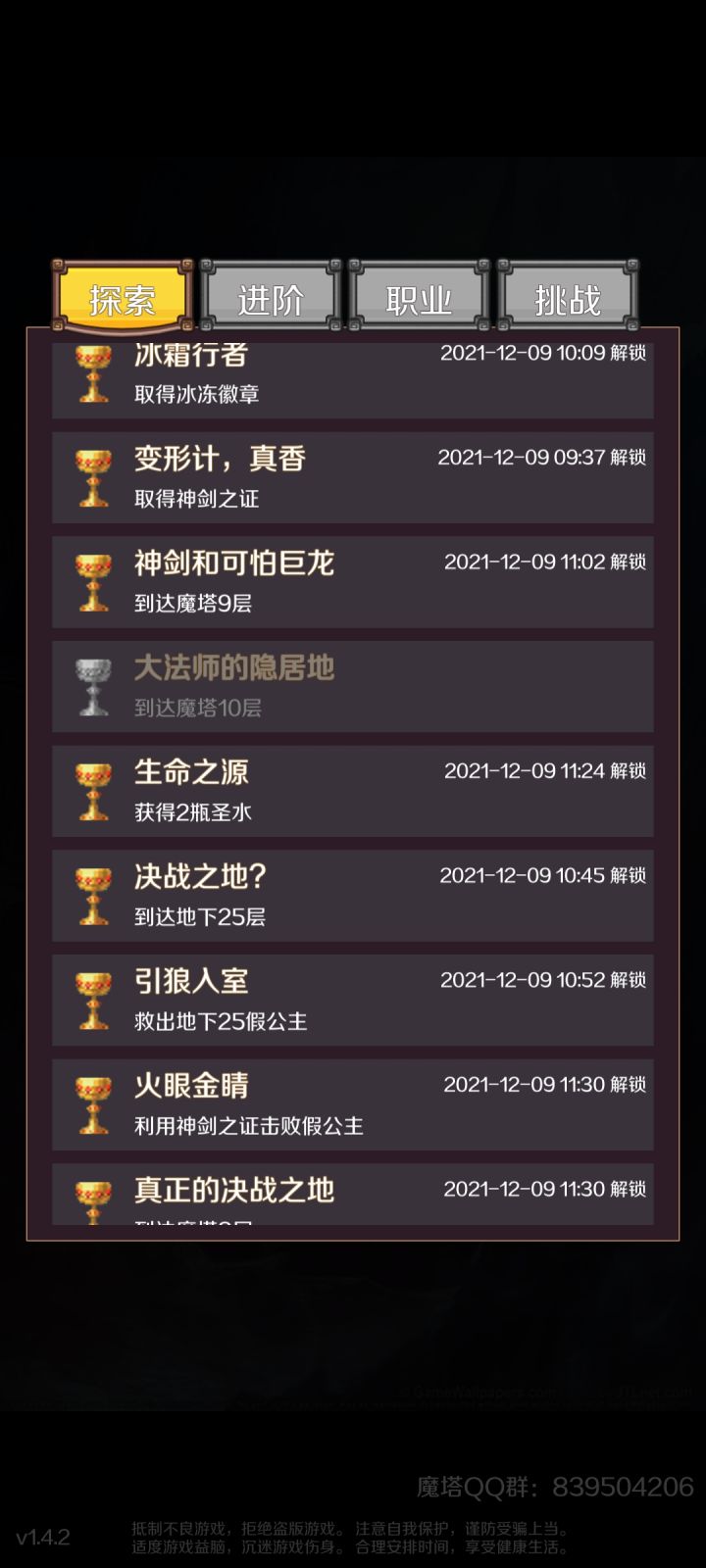Select the 探索 tab

coord(122,299)
